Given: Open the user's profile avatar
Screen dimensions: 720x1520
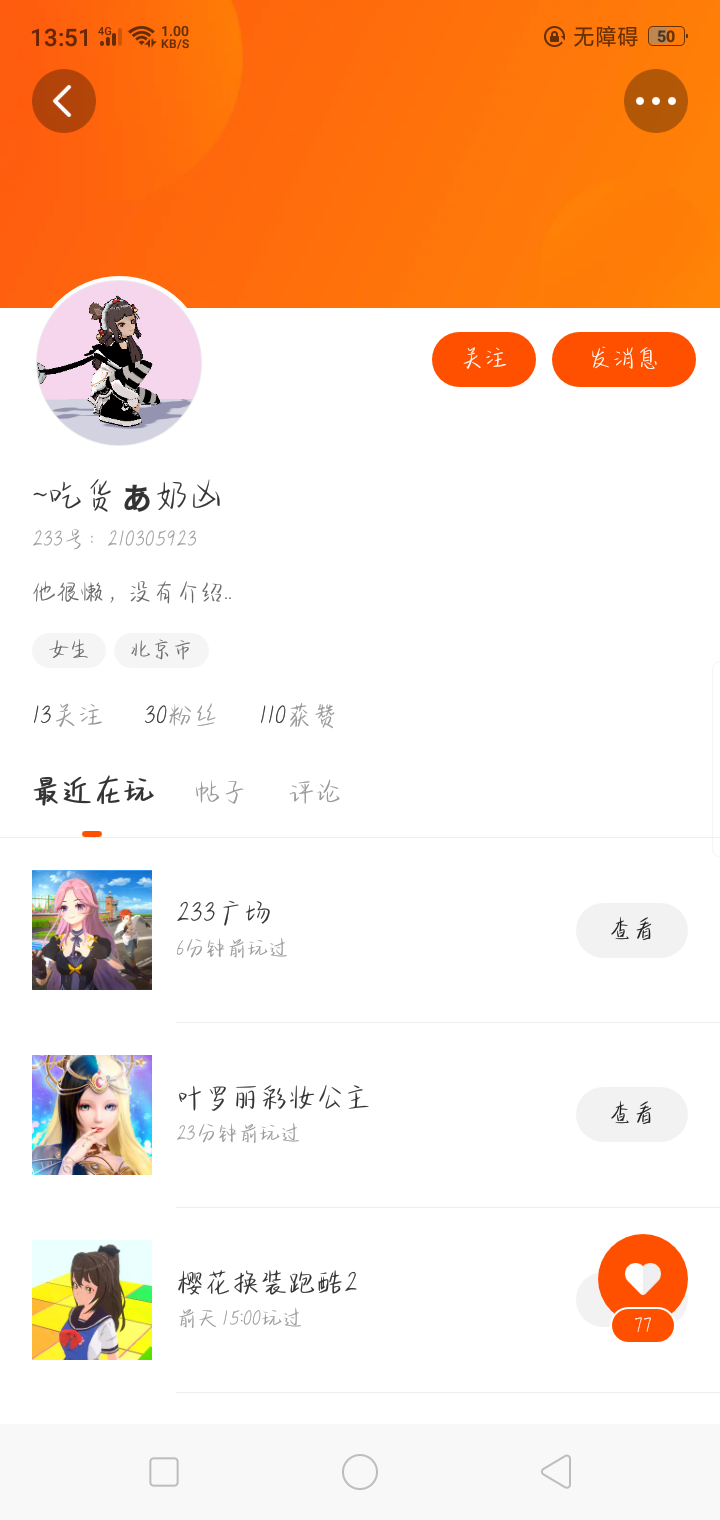Looking at the screenshot, I should [119, 362].
